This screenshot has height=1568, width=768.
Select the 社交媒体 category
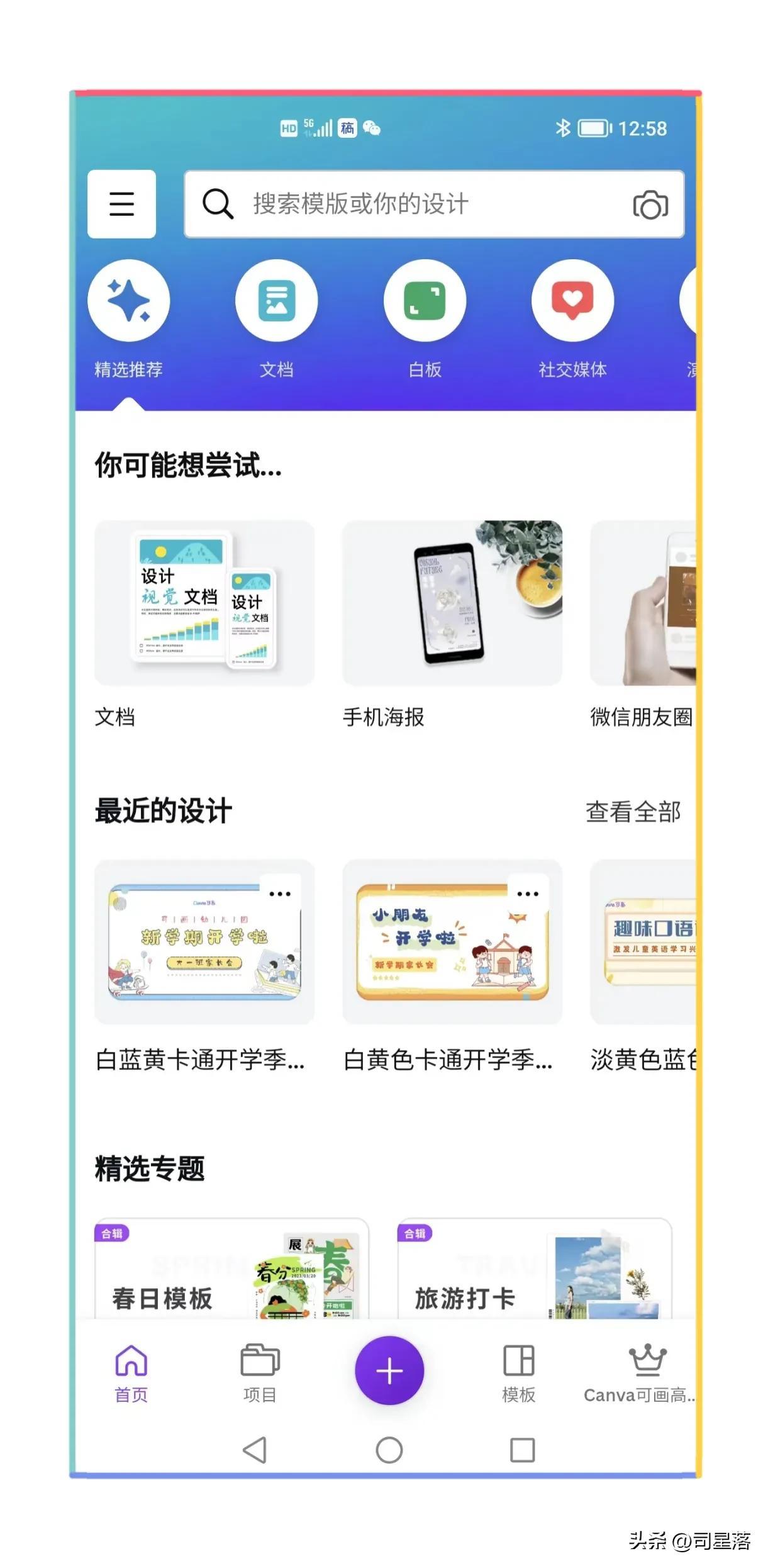pyautogui.click(x=572, y=301)
